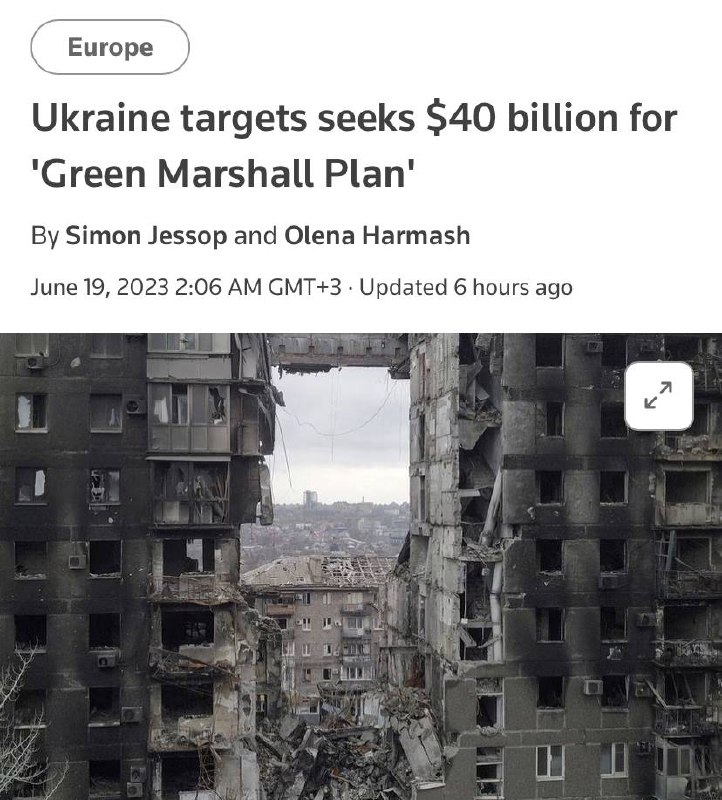This screenshot has width=722, height=800.
Task: View author Simon Jessop's profile
Action: coord(145,237)
